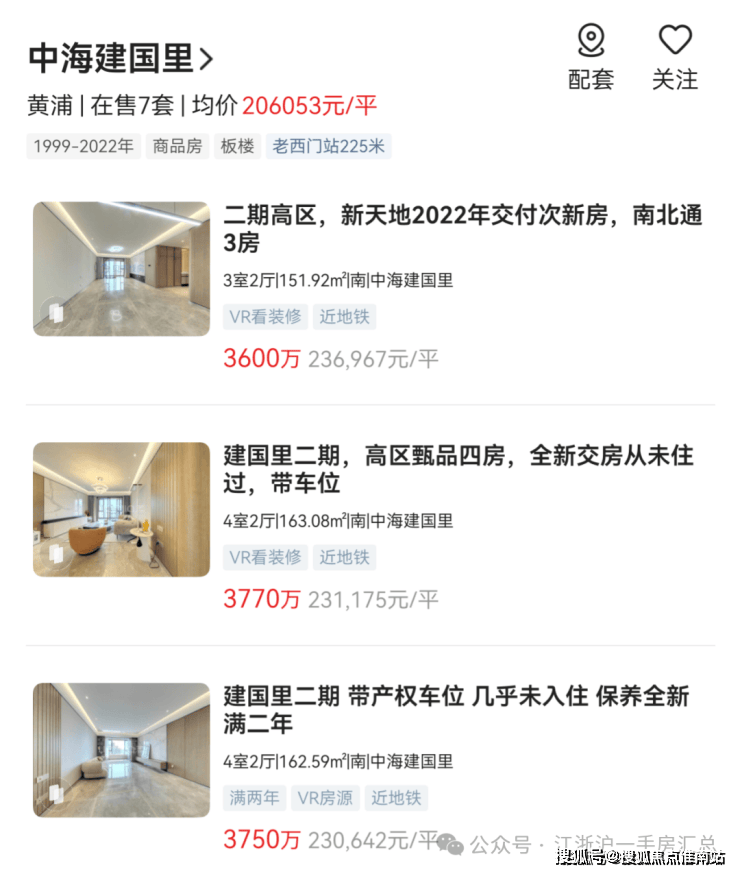
Task: Click the 配套 location pin icon
Action: tap(593, 42)
